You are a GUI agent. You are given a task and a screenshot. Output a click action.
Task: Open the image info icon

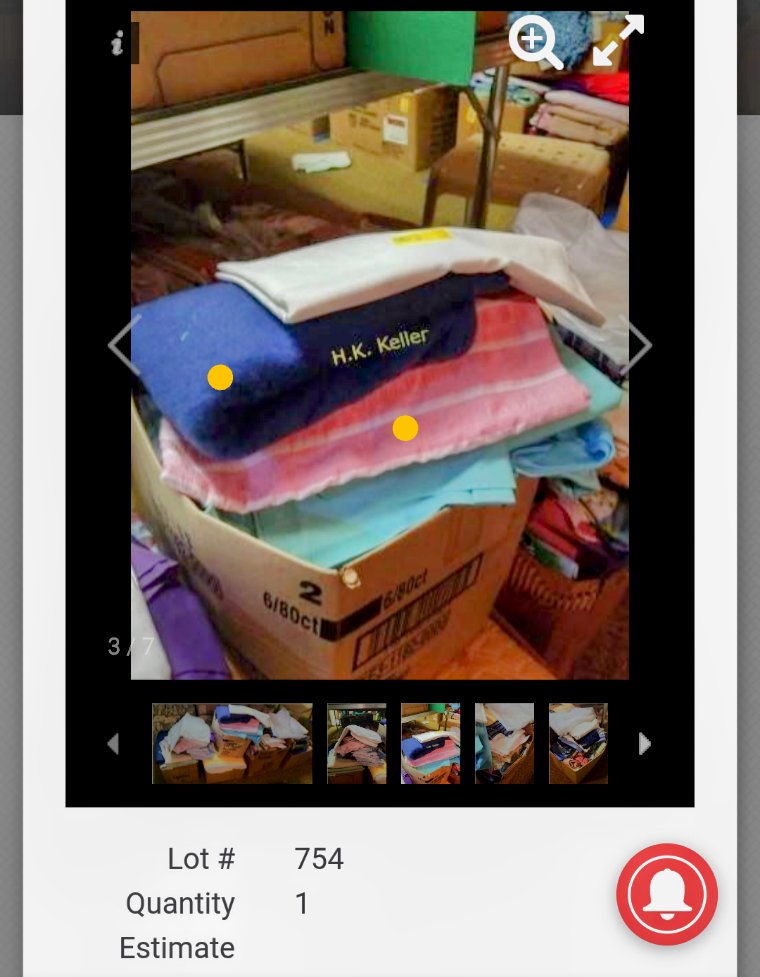click(x=118, y=43)
